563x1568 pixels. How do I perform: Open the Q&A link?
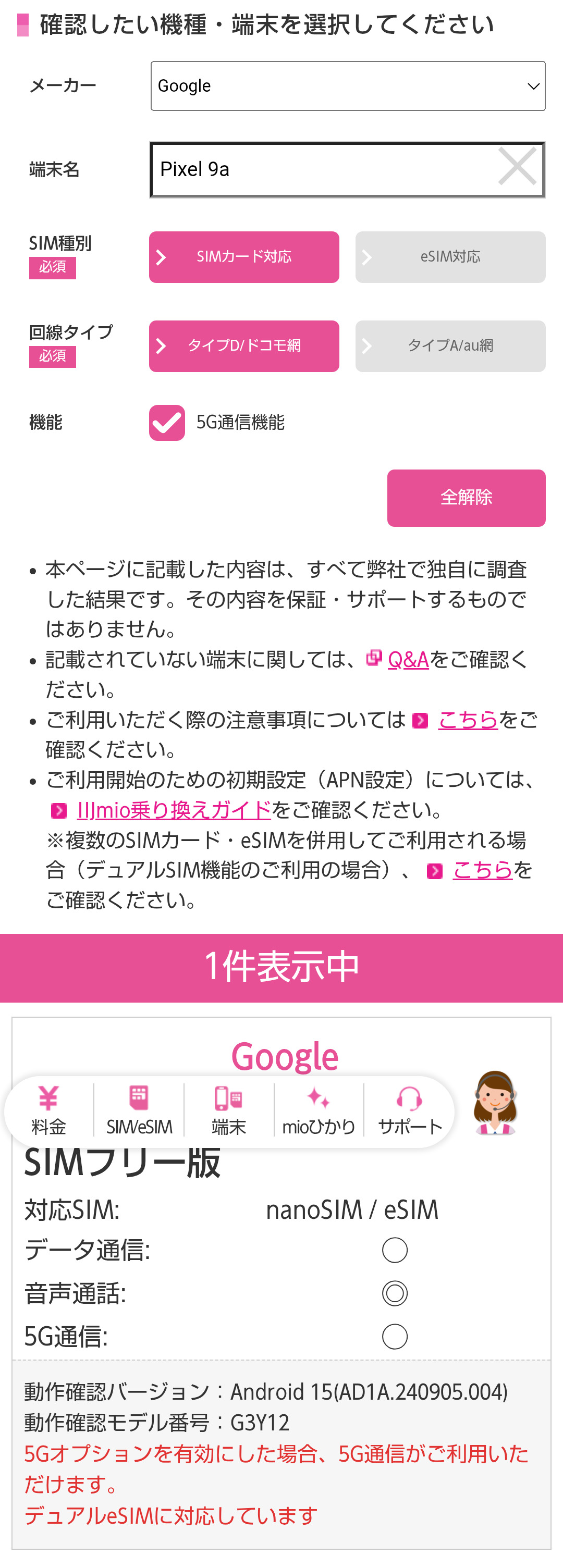pos(408,659)
